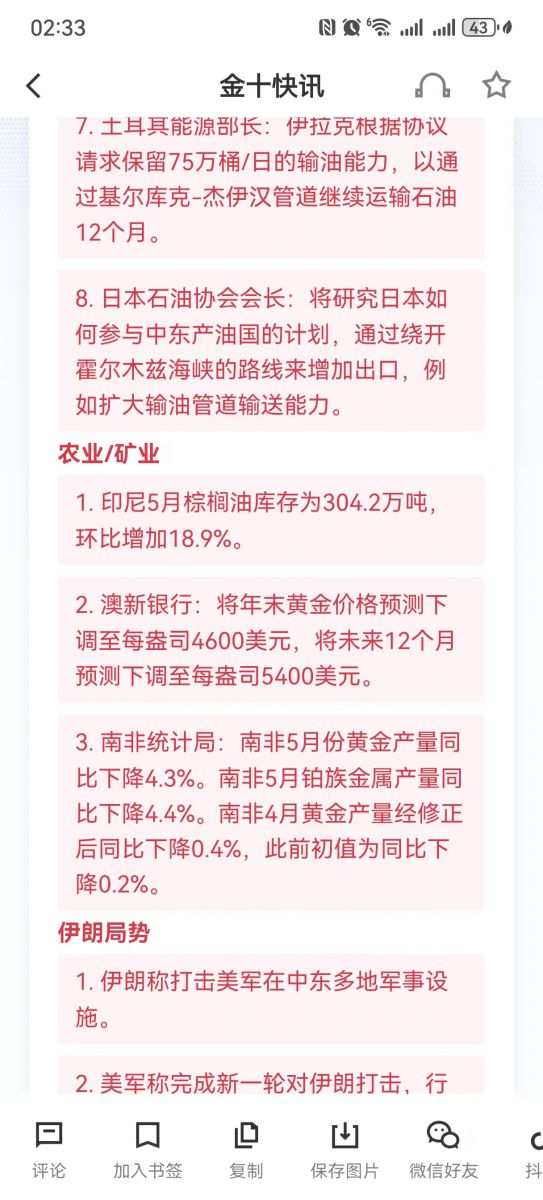Tap 复制 to copy the text

pyautogui.click(x=246, y=1149)
